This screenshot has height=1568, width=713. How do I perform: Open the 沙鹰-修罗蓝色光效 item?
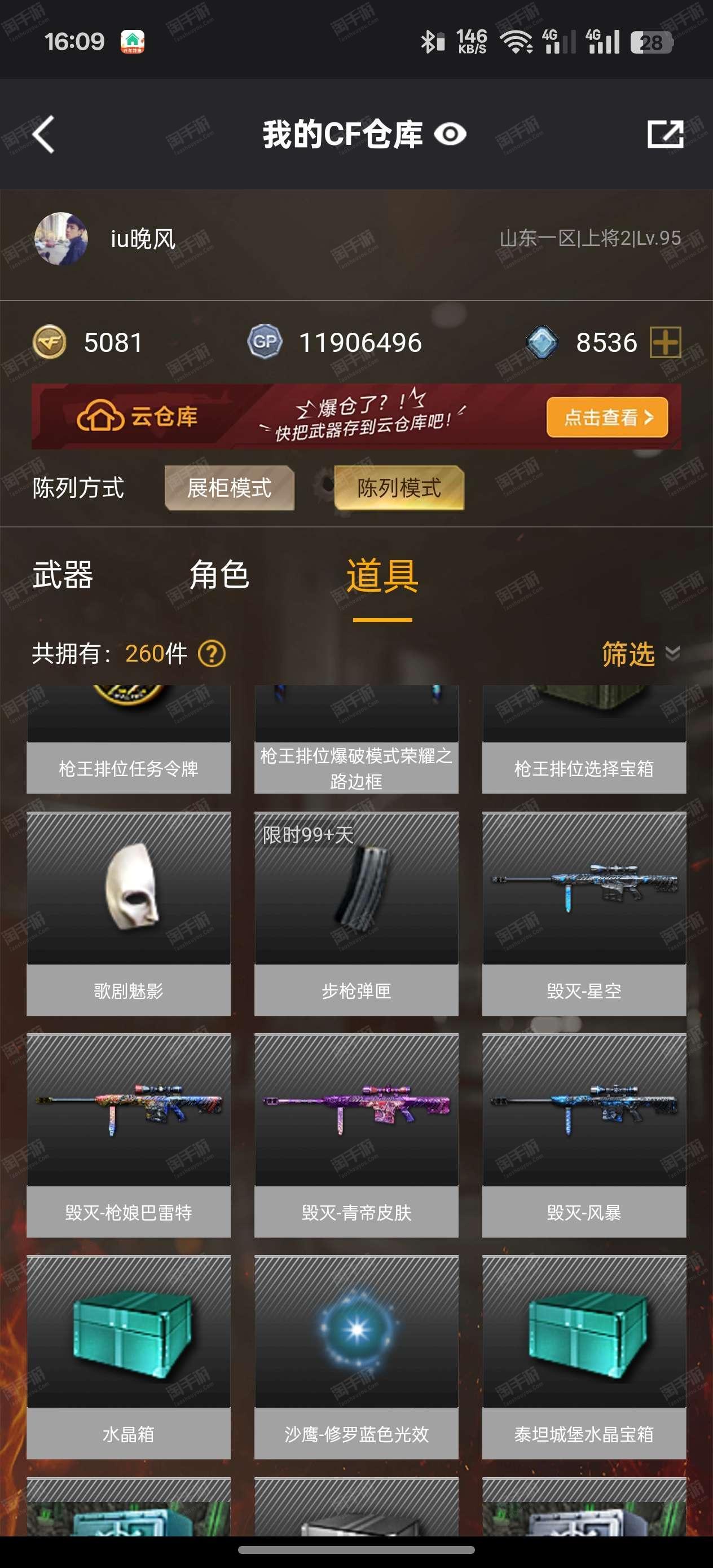356,1357
